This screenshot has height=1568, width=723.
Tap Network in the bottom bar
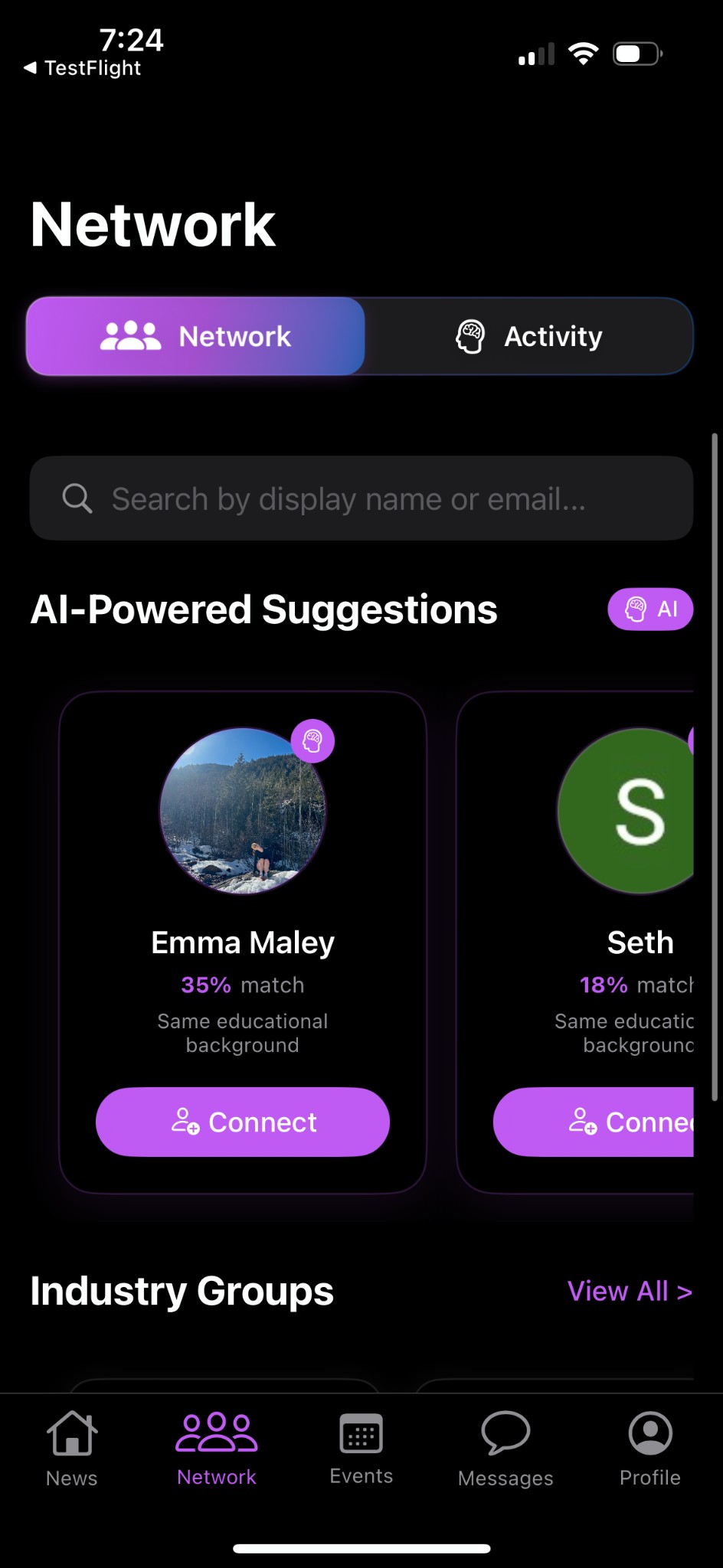pos(217,1449)
